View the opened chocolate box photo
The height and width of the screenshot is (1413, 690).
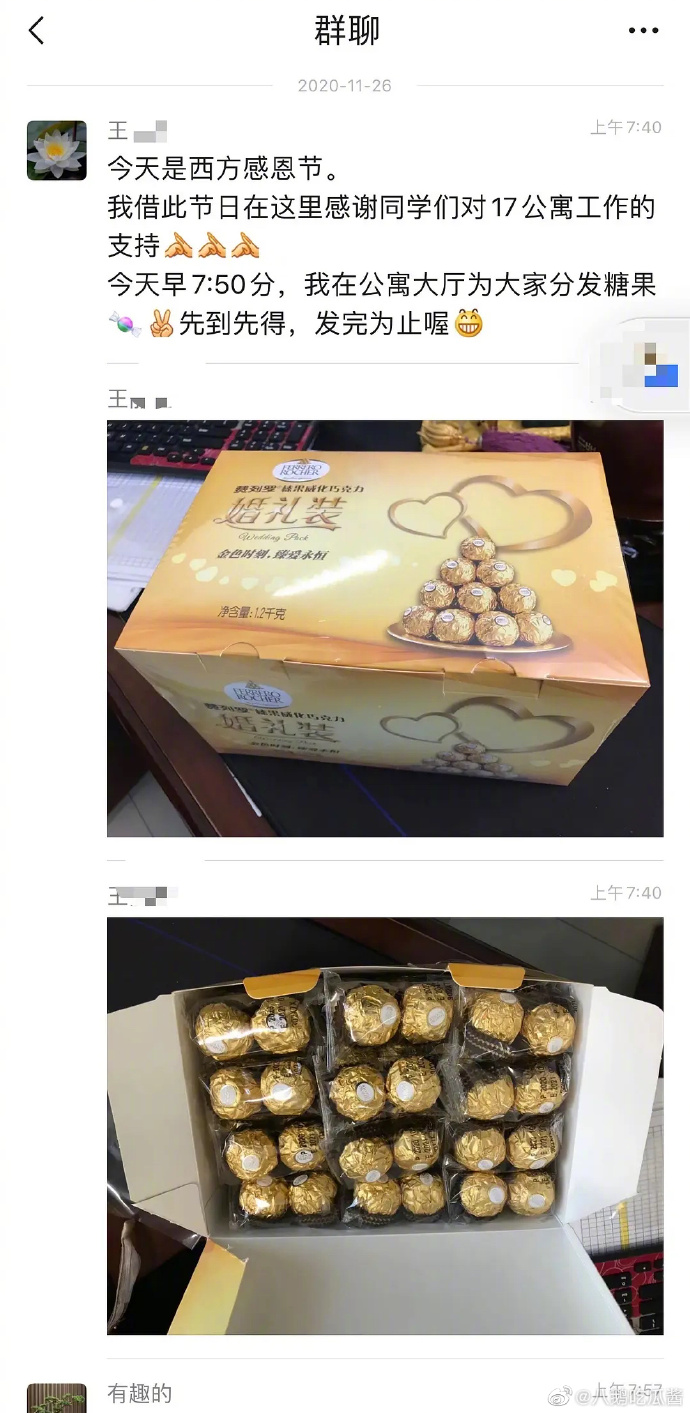coord(385,1125)
